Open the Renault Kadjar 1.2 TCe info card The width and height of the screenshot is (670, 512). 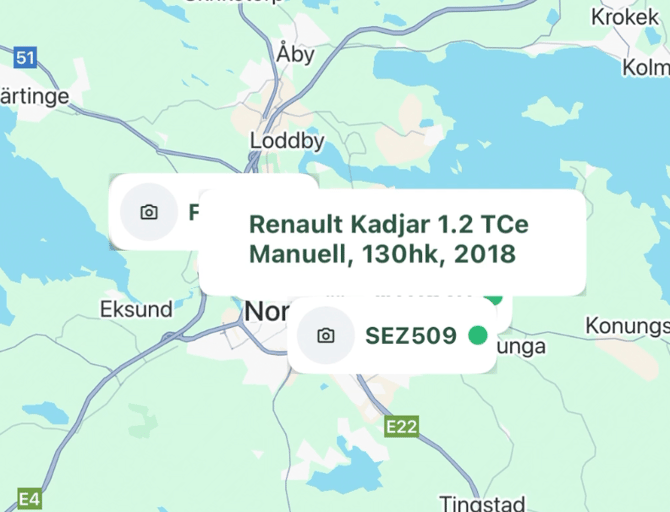click(x=391, y=239)
